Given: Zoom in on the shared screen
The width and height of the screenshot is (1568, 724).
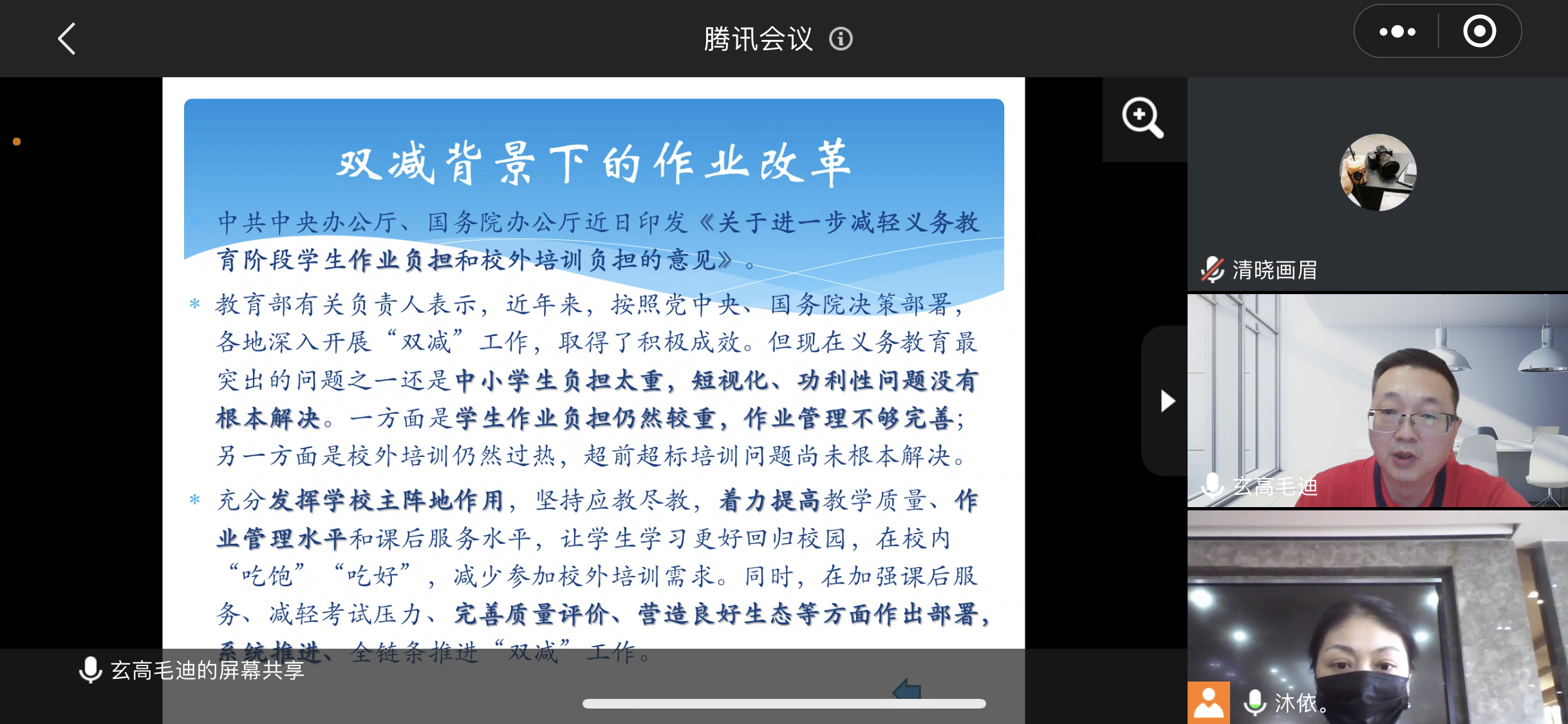Looking at the screenshot, I should [1143, 118].
